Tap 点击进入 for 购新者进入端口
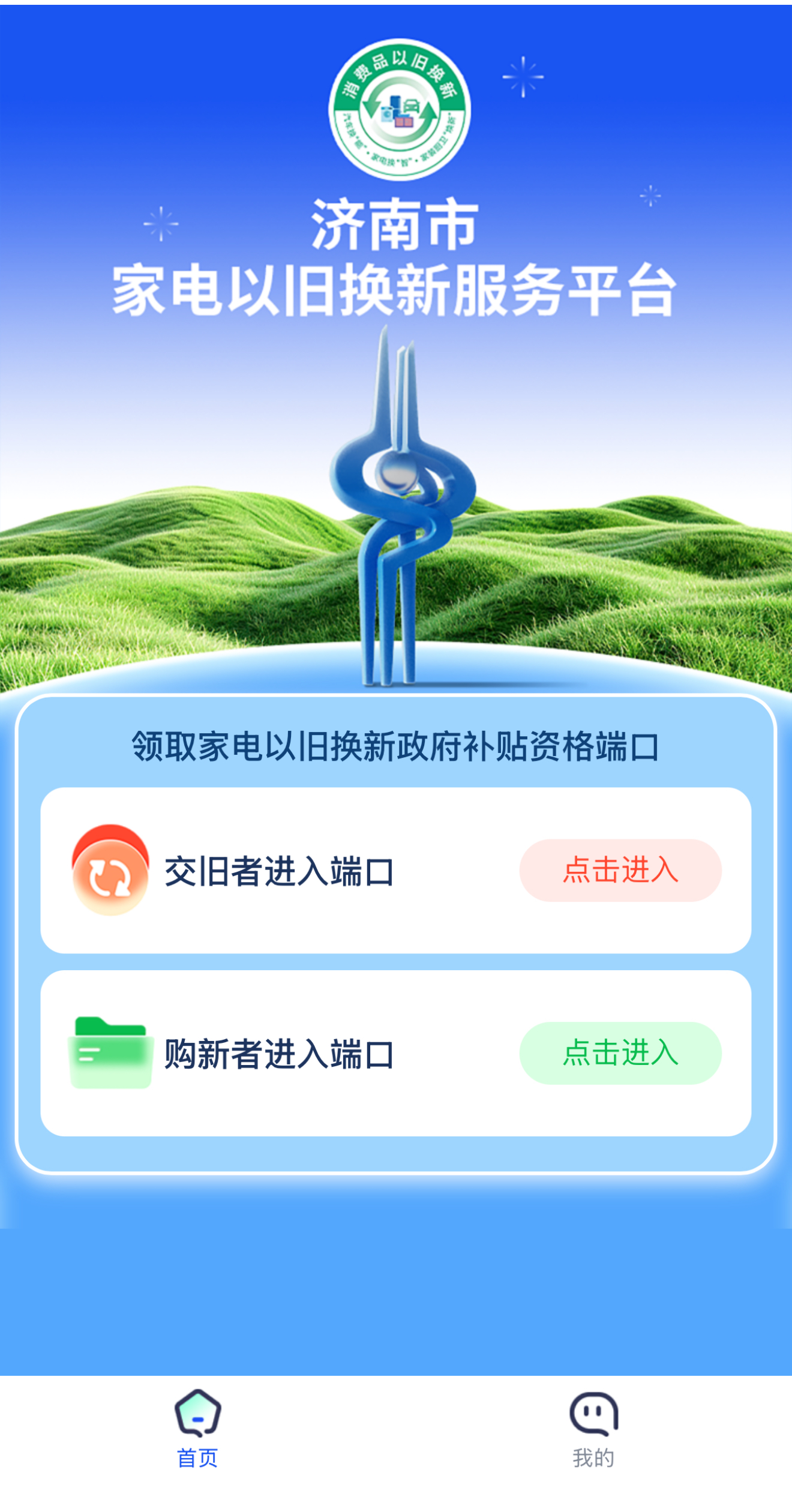Viewport: 792px width, 1512px height. tap(620, 1053)
